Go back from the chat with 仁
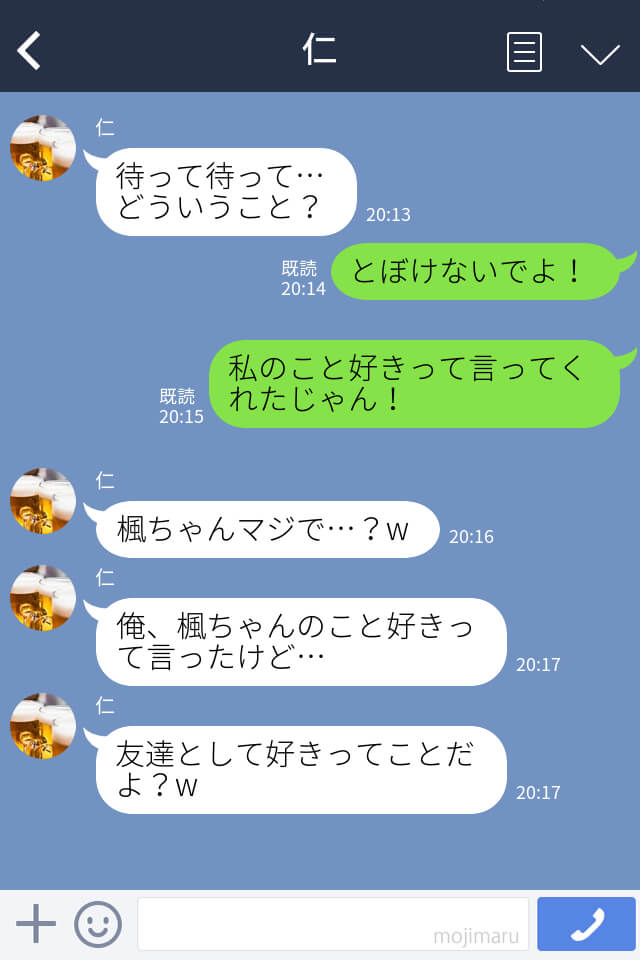The width and height of the screenshot is (640, 960). click(x=30, y=51)
